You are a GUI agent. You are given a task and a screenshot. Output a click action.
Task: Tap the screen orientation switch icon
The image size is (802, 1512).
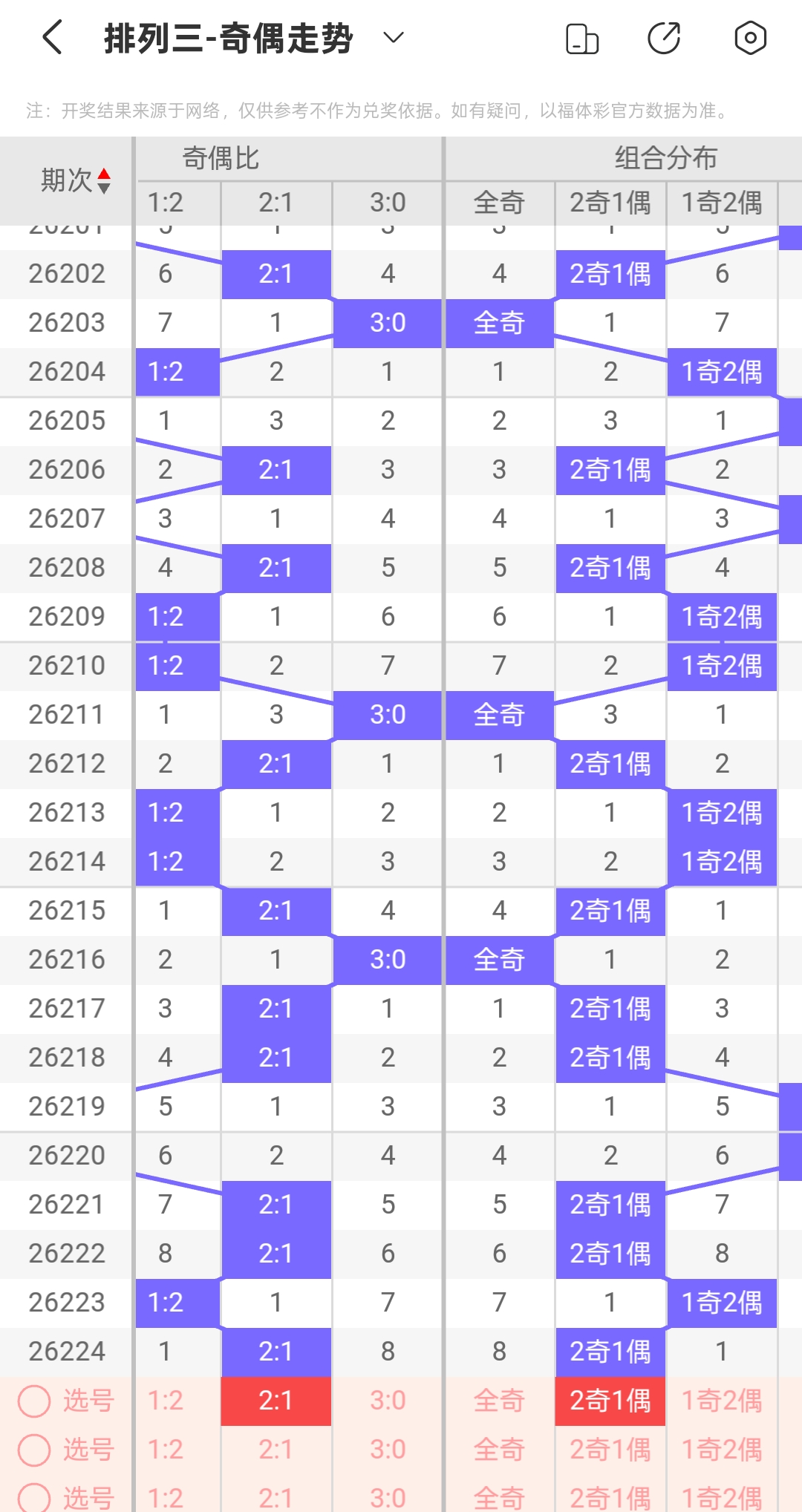pos(582,39)
